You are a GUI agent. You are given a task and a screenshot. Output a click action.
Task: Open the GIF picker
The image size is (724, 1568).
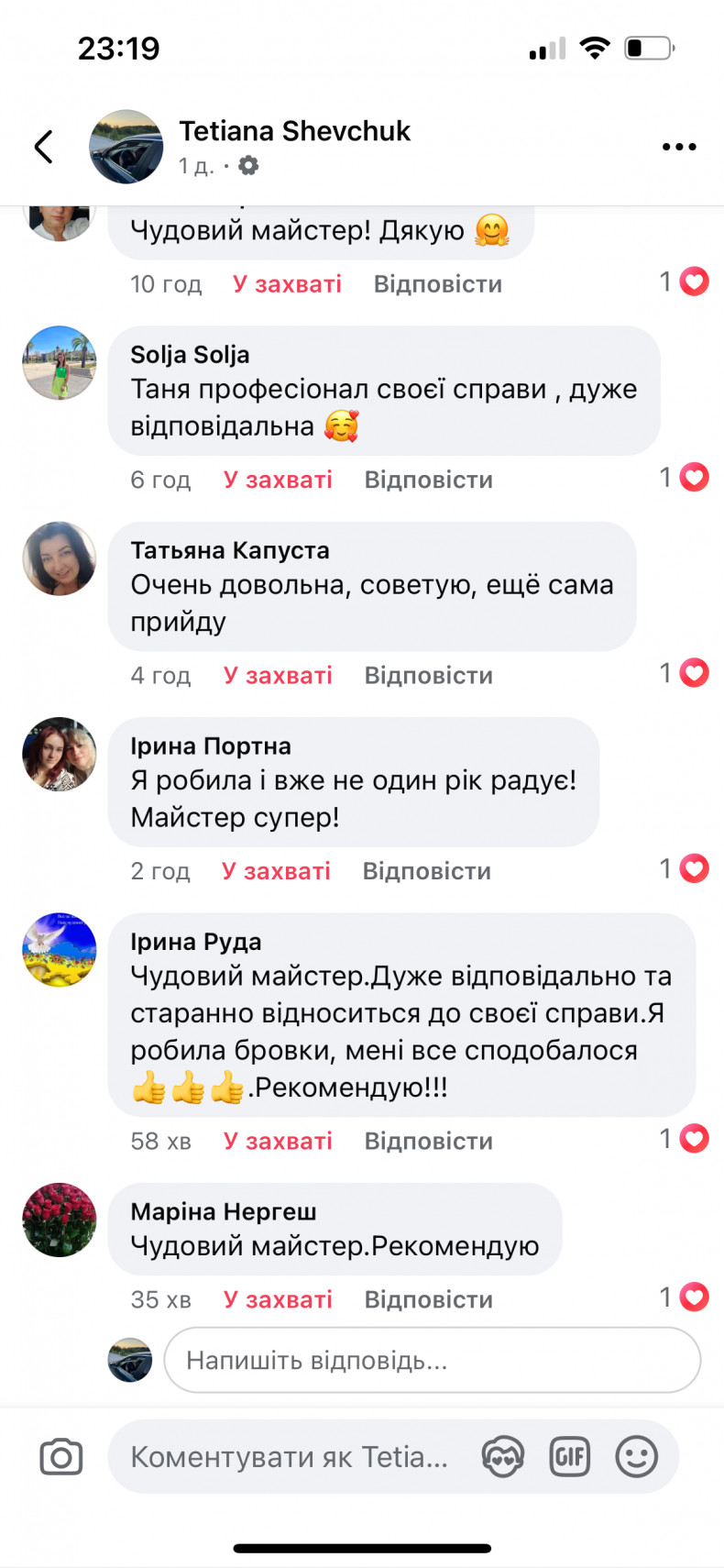pyautogui.click(x=569, y=1457)
